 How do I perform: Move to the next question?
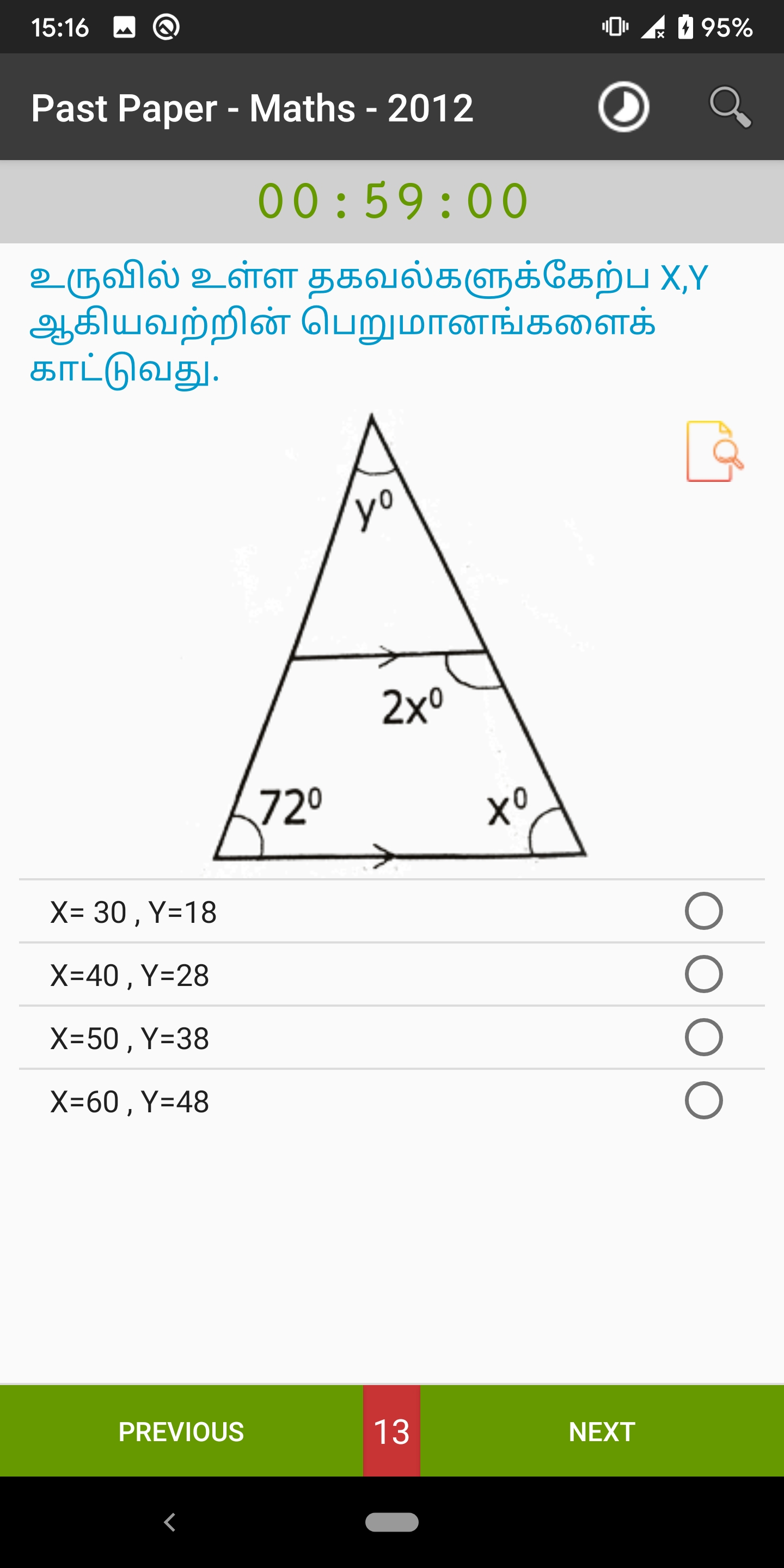602,1431
